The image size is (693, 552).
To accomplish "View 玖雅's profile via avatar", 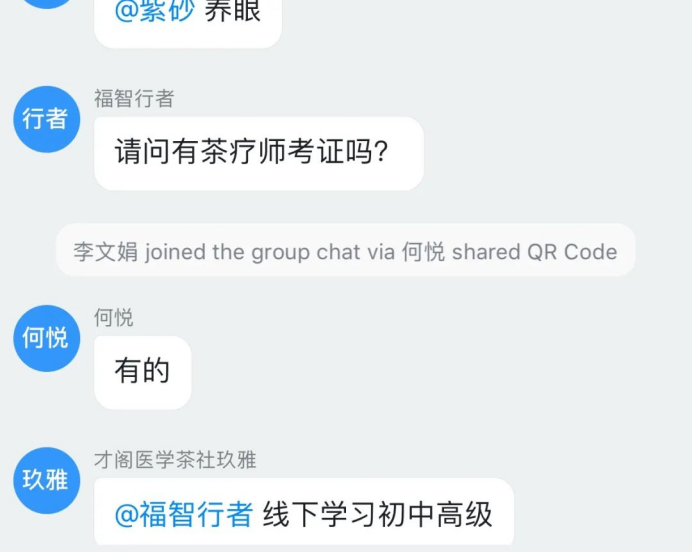I will 45,480.
